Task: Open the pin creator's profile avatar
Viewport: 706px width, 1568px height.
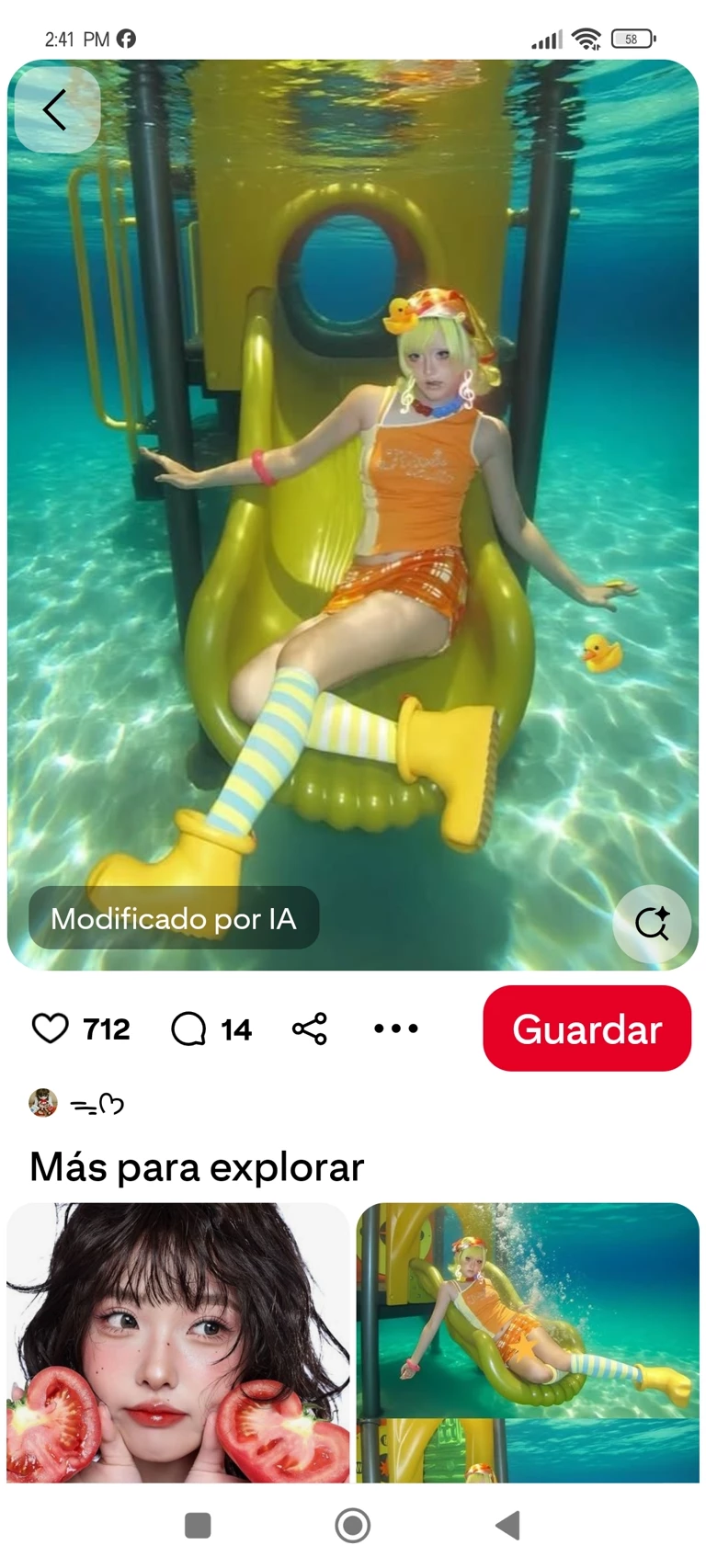Action: [x=43, y=1102]
